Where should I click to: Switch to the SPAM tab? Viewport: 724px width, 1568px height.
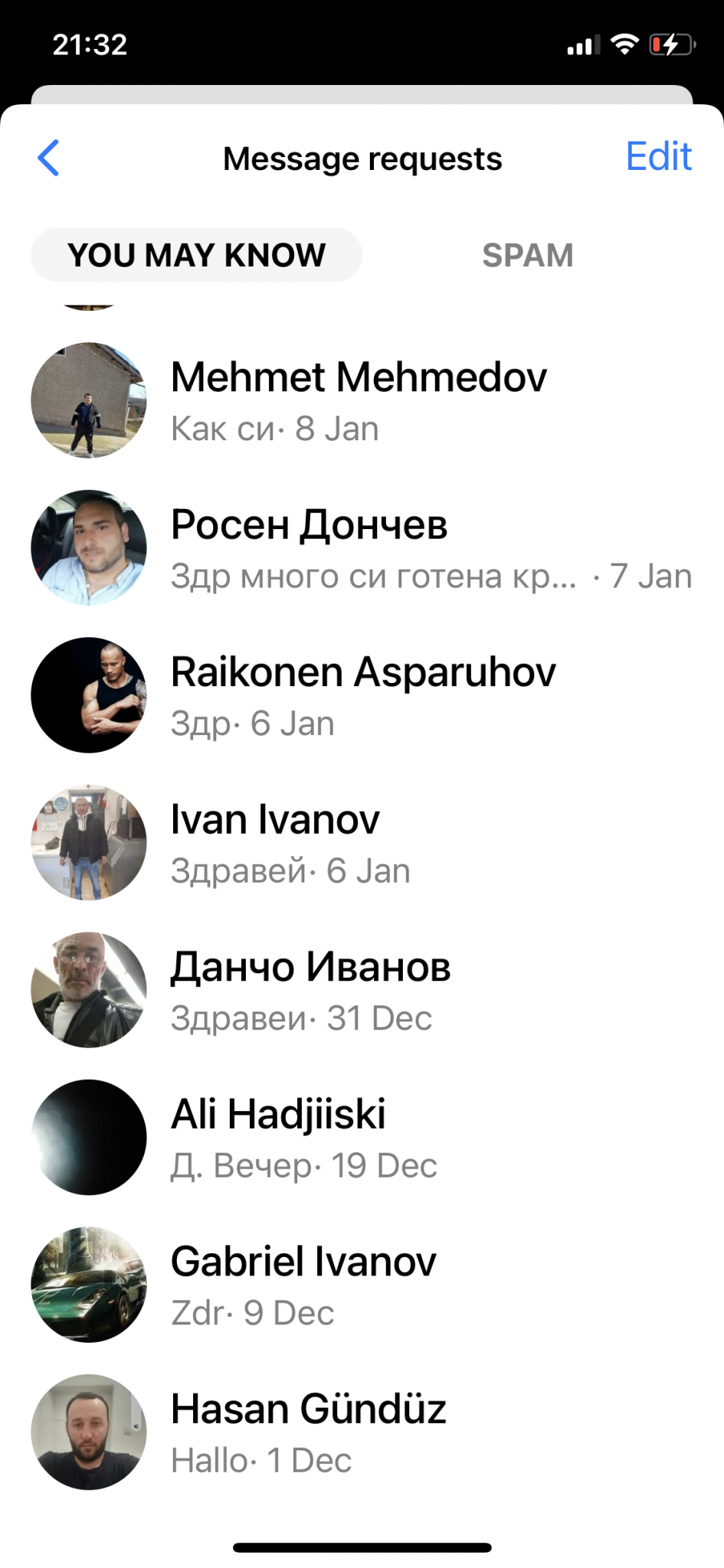527,255
